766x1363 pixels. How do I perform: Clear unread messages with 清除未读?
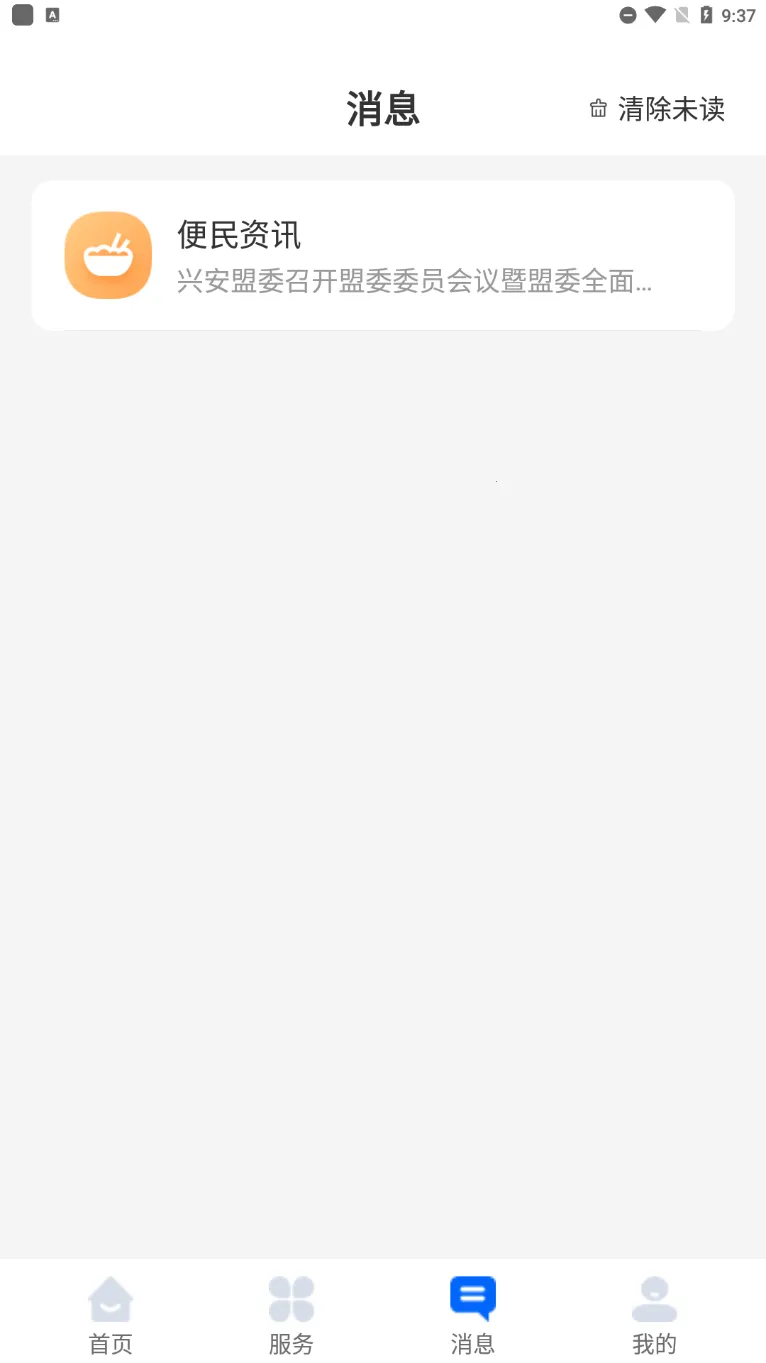click(x=657, y=109)
